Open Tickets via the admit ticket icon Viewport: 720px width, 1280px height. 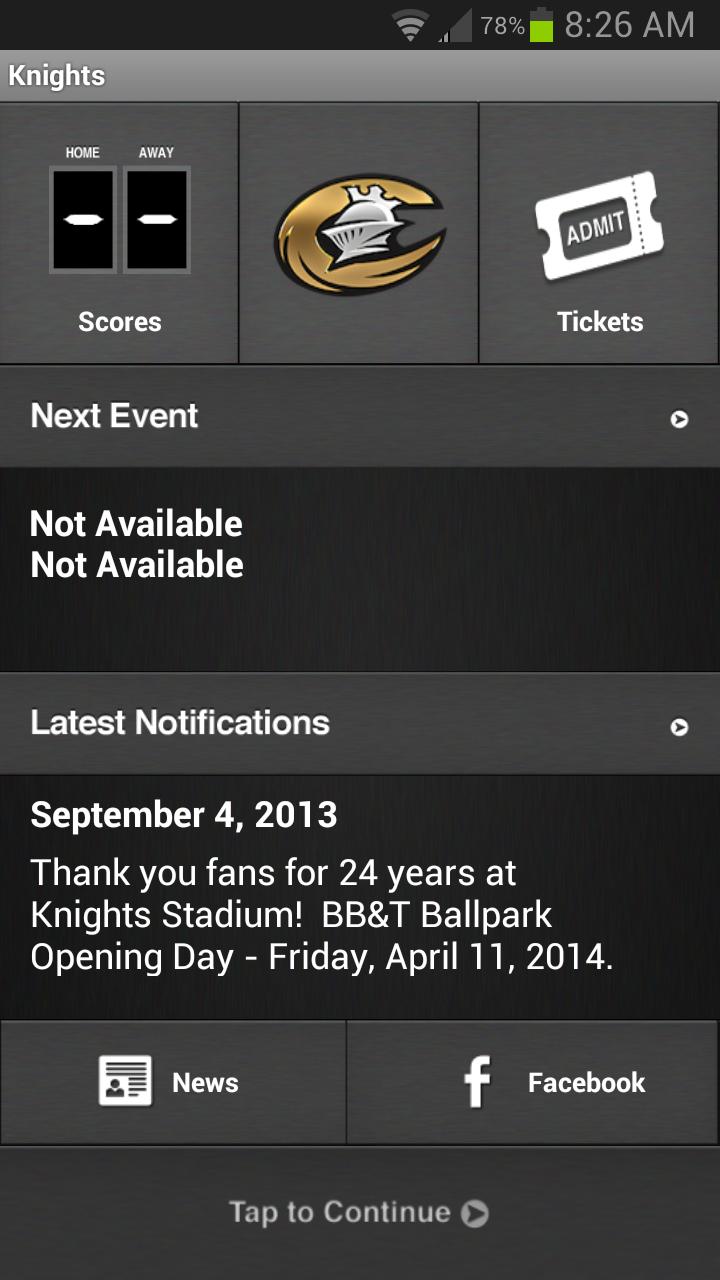coord(598,228)
